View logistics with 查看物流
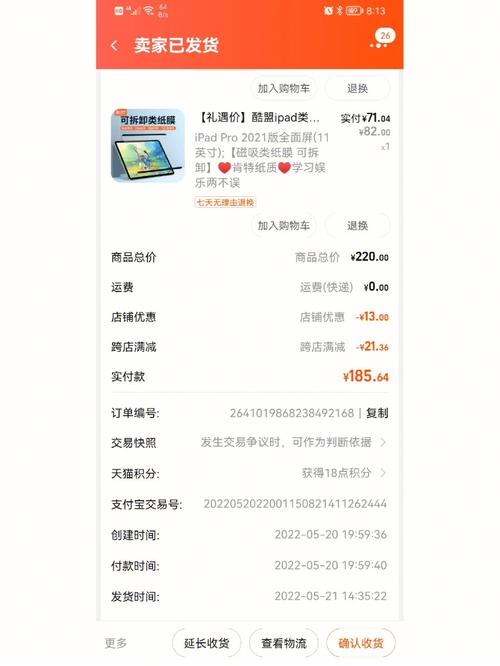Image resolution: width=500 pixels, height=666 pixels. (x=283, y=643)
